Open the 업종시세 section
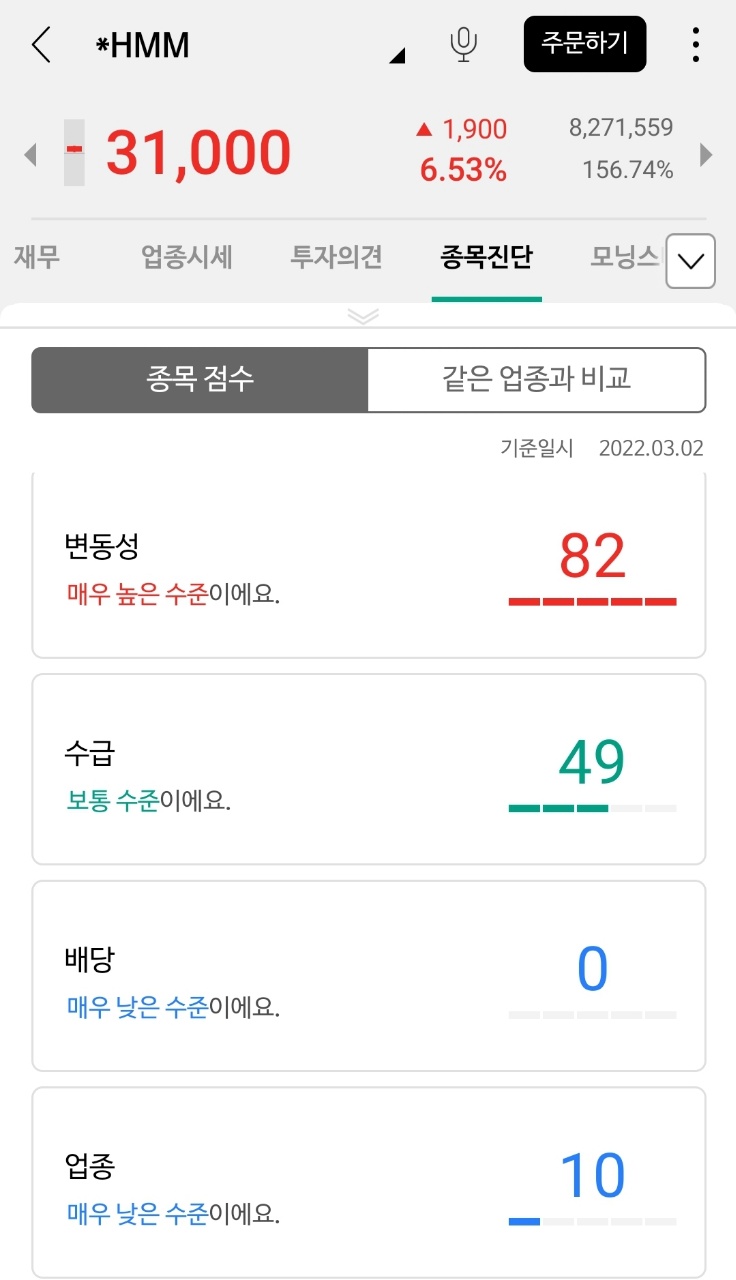 pyautogui.click(x=186, y=256)
